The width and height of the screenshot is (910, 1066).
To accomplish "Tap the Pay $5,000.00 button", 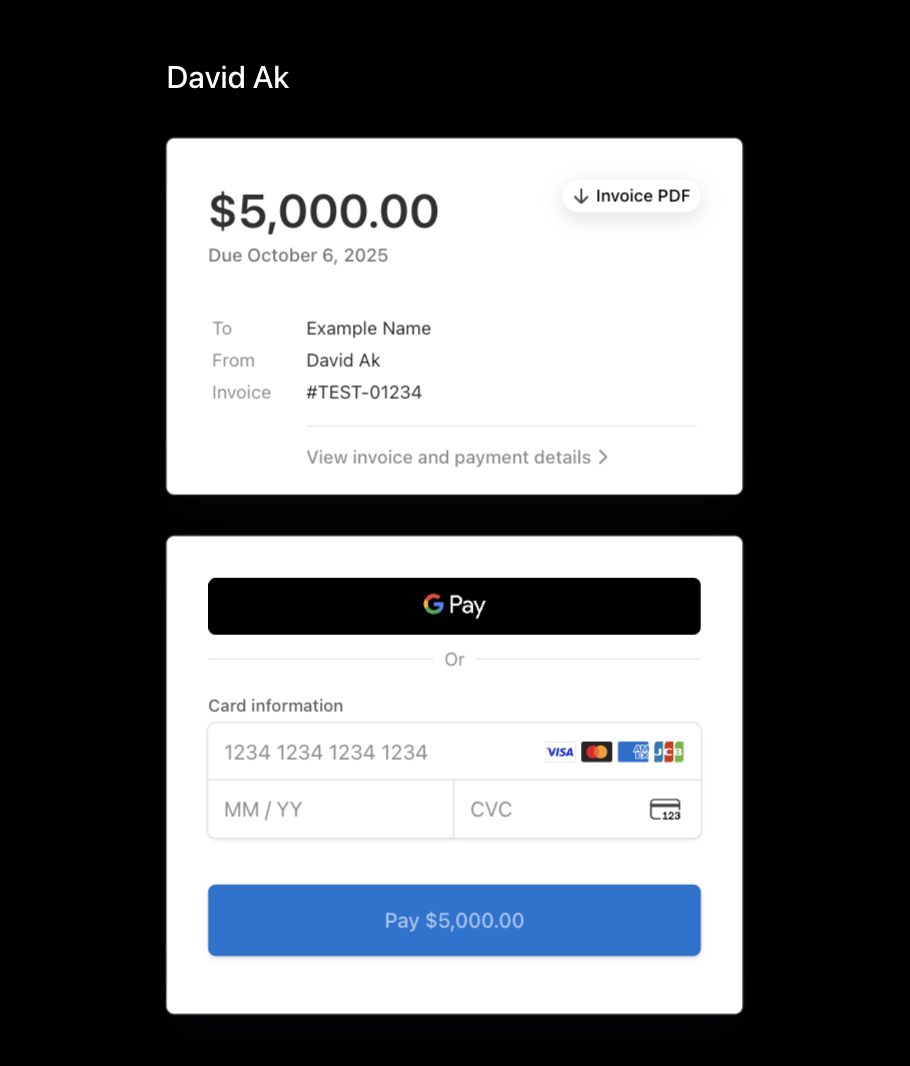I will tap(454, 920).
